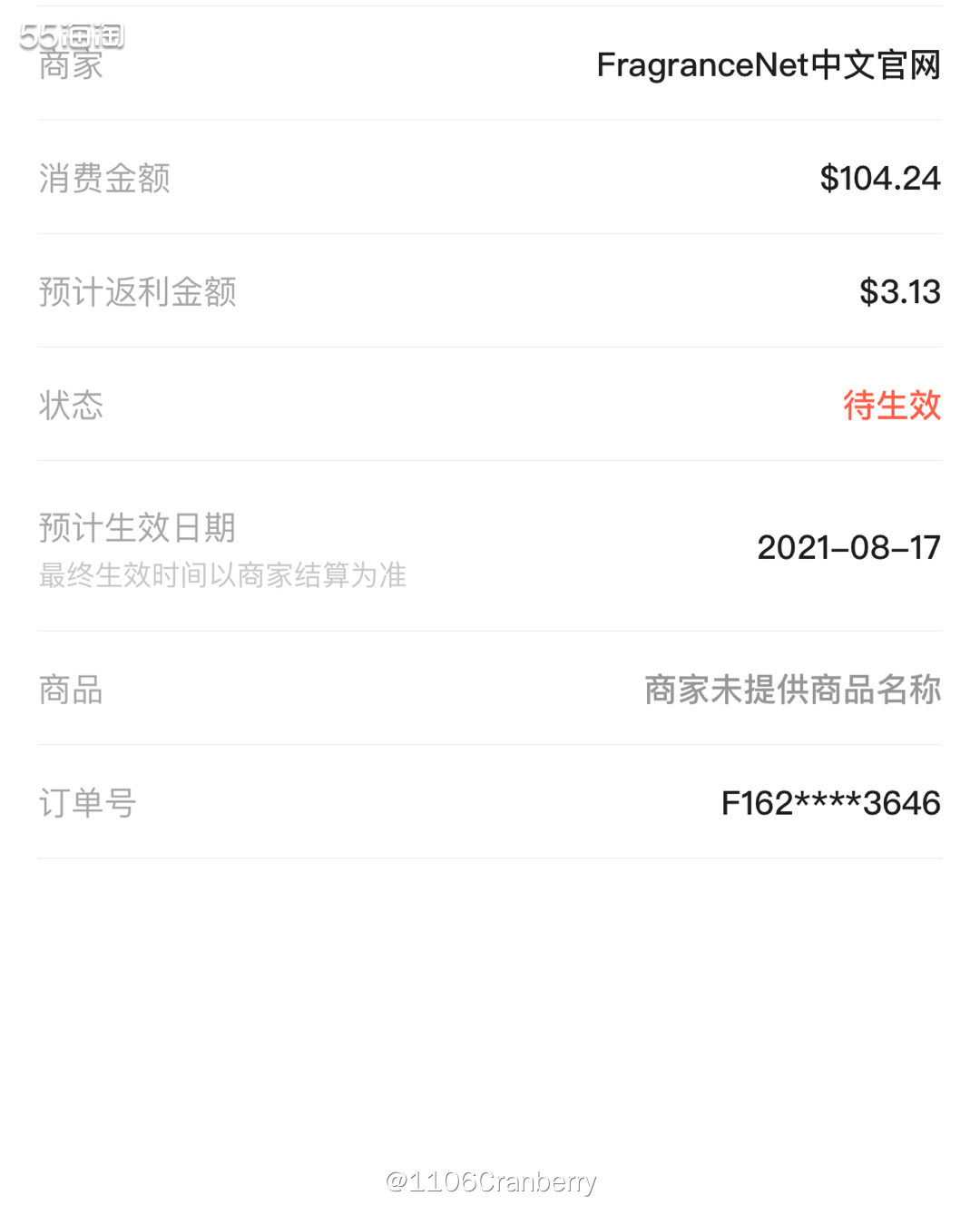This screenshot has width=980, height=1225.
Task: Click the 商家未提供商品名称 product text
Action: [793, 690]
